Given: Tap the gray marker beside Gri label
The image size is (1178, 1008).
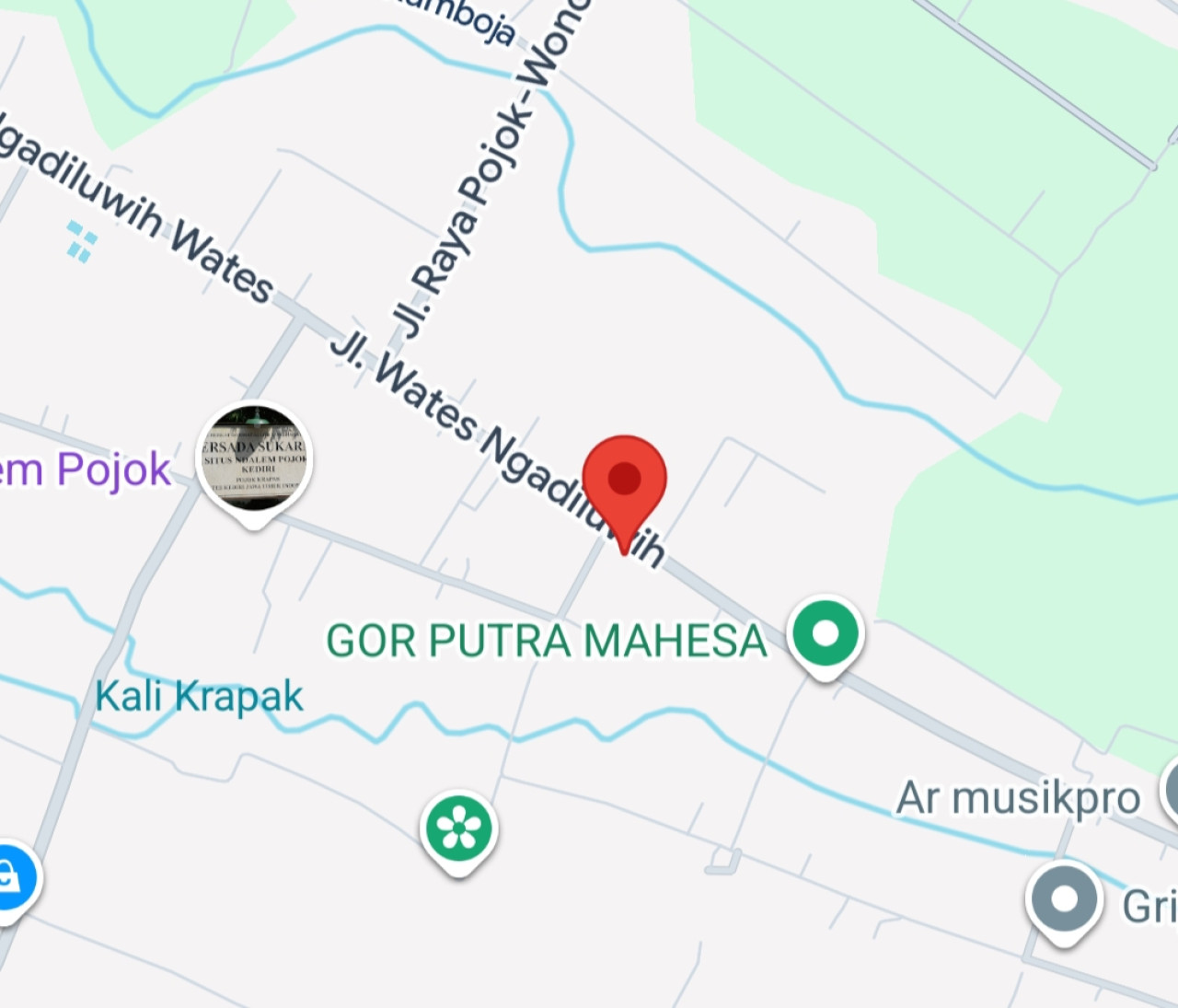Looking at the screenshot, I should click(x=1064, y=899).
